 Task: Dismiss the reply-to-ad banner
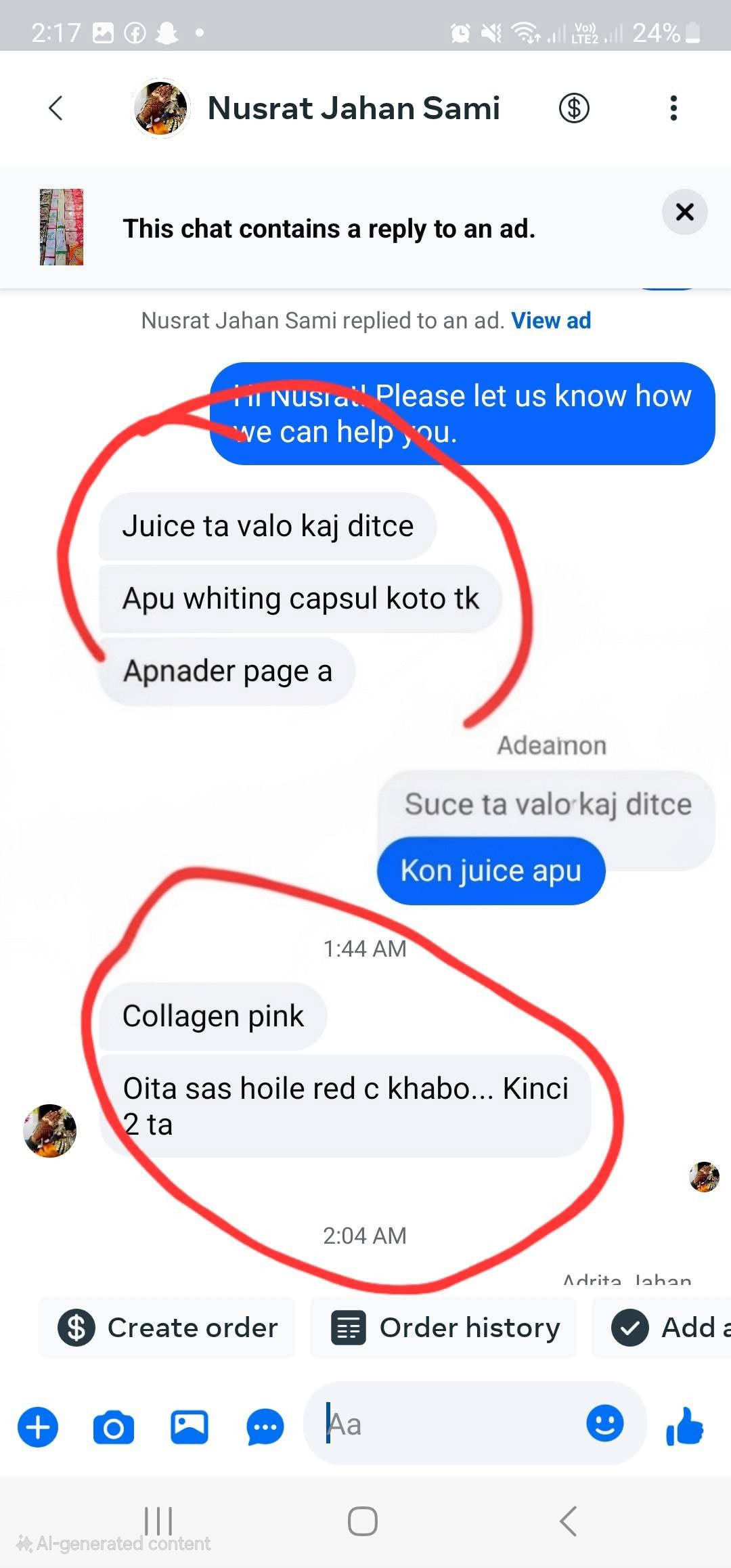[x=684, y=212]
